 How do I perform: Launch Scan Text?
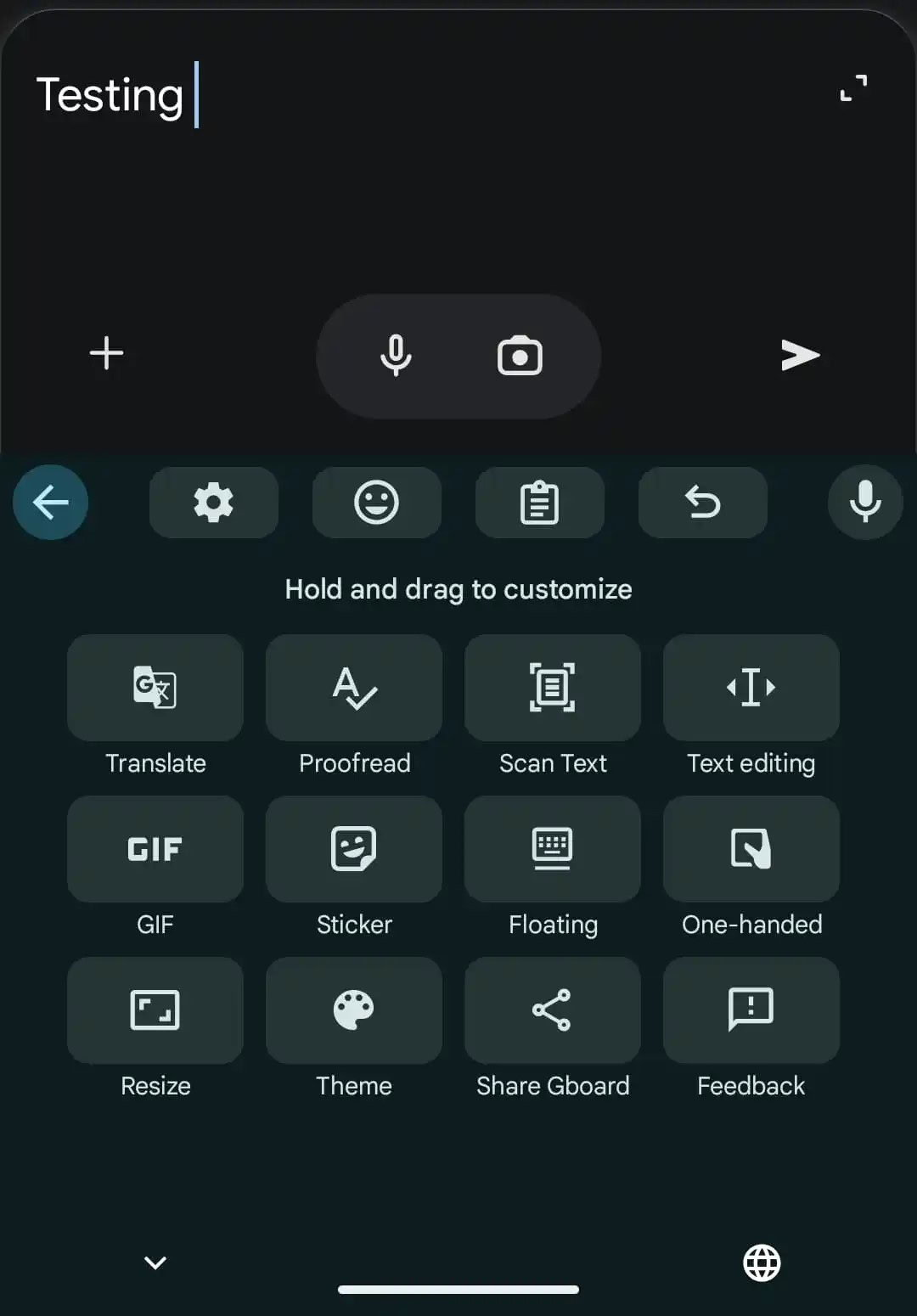(x=553, y=688)
